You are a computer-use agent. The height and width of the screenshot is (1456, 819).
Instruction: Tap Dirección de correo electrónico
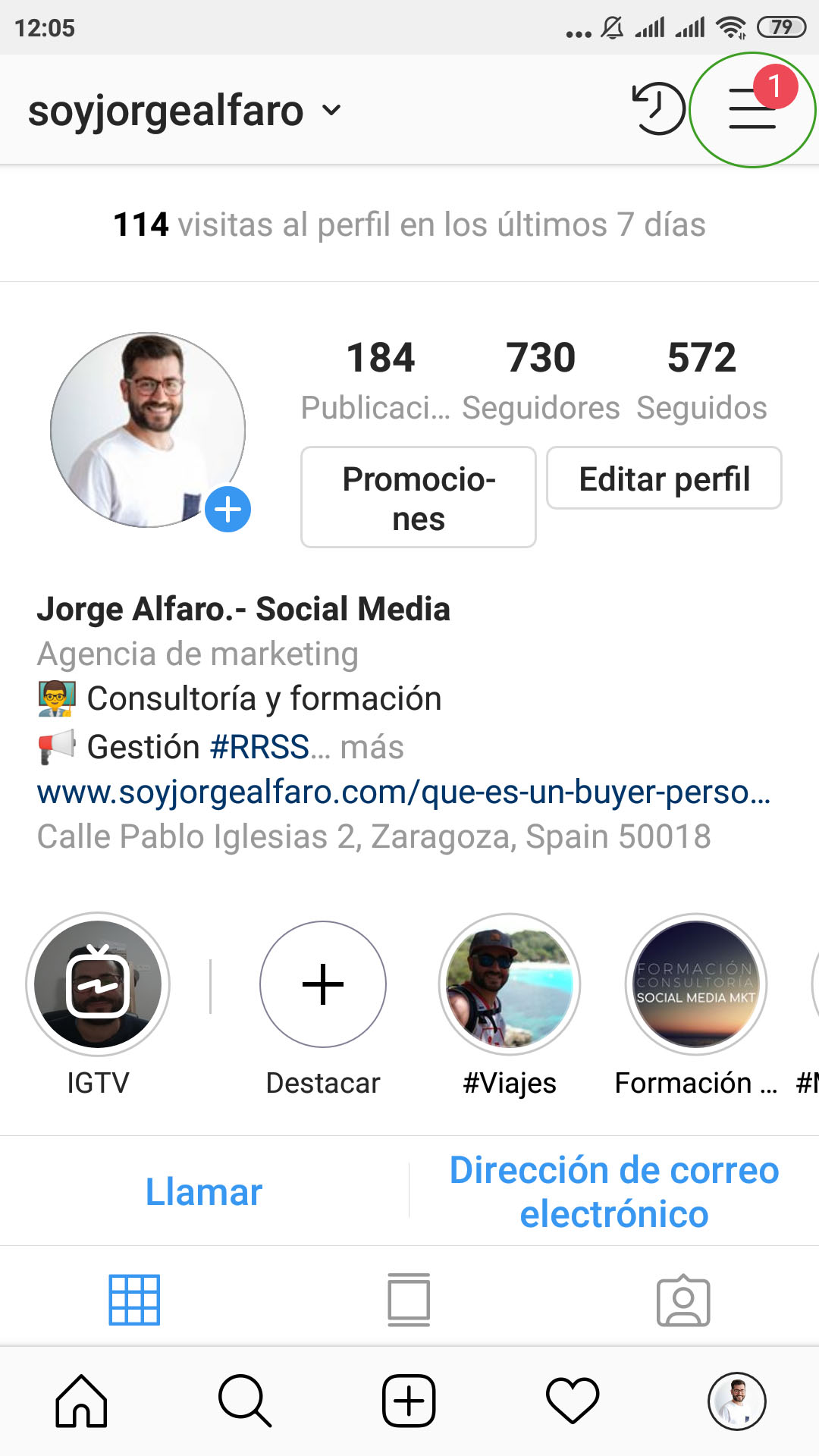pyautogui.click(x=614, y=1191)
